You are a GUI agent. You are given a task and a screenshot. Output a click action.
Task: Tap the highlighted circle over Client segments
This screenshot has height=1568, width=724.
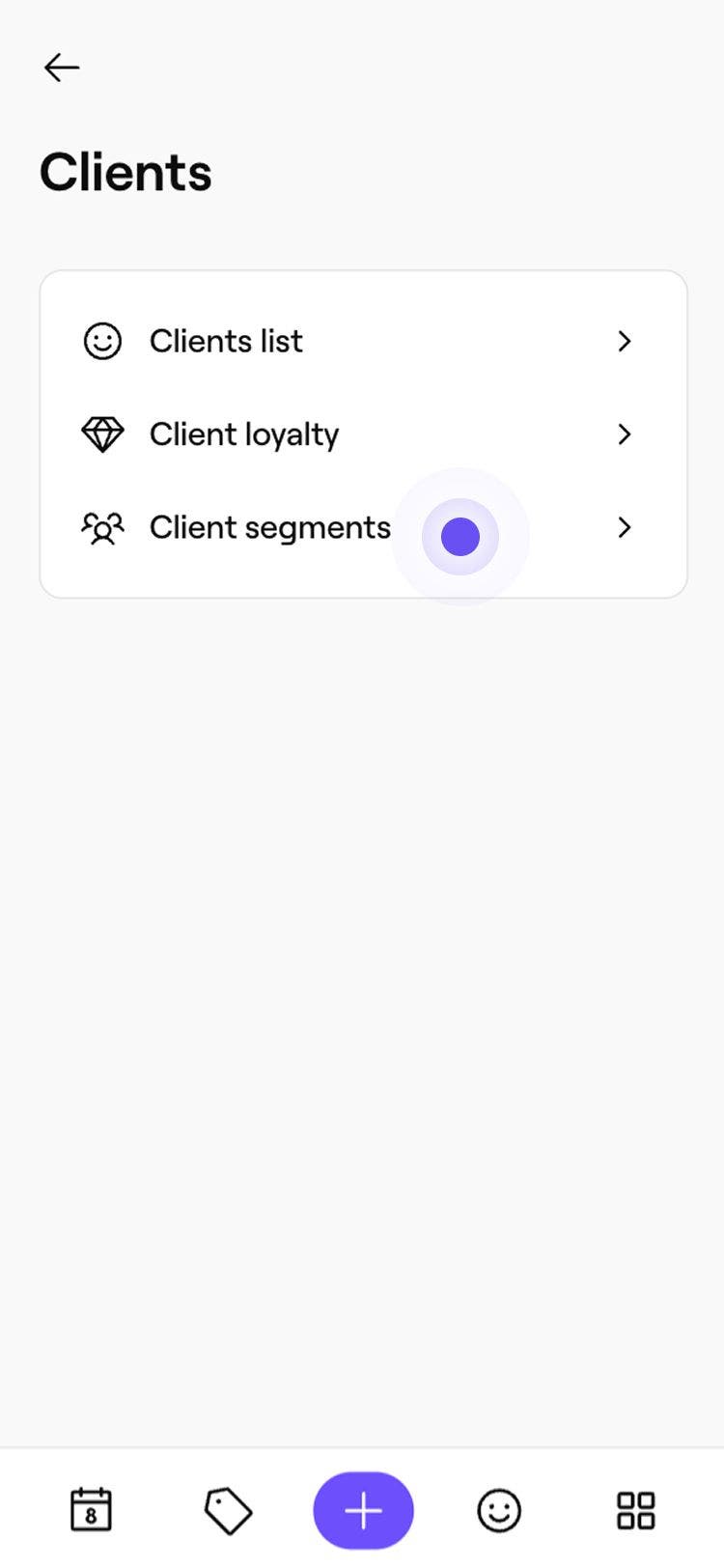click(460, 536)
